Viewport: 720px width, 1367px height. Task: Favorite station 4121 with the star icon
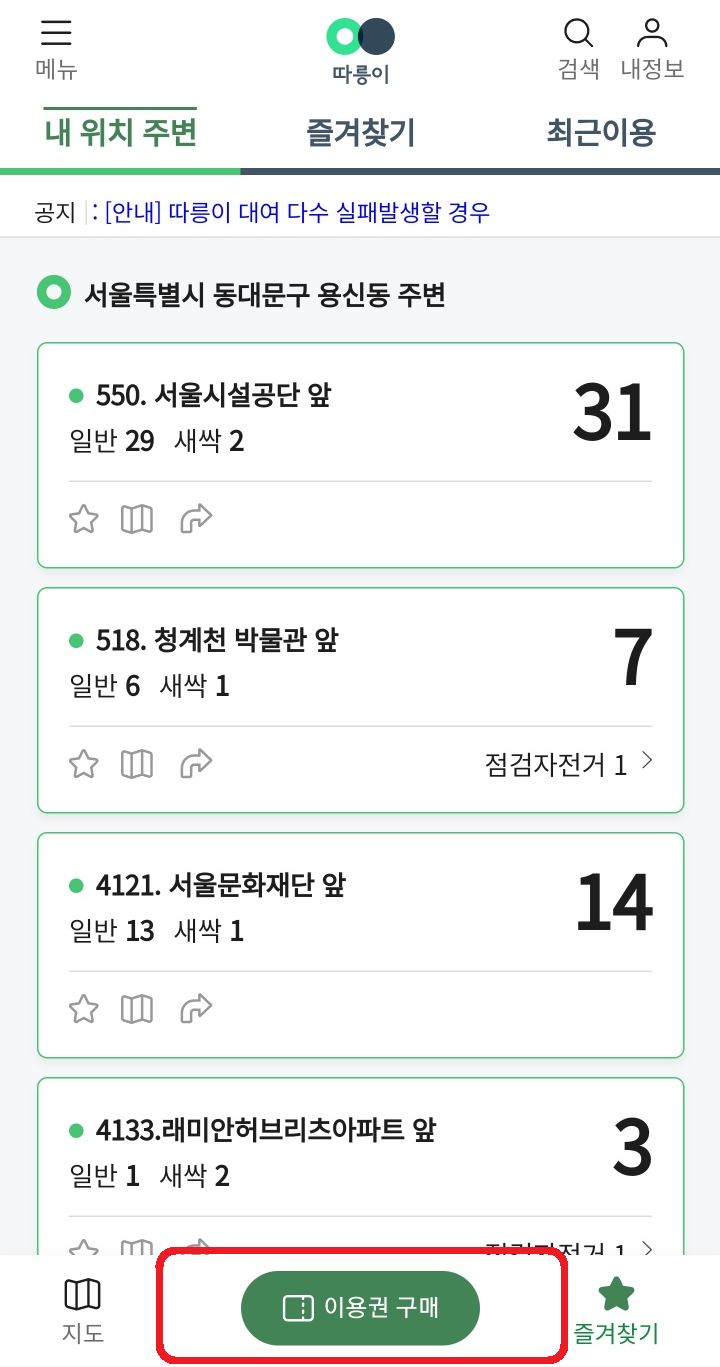point(84,1009)
